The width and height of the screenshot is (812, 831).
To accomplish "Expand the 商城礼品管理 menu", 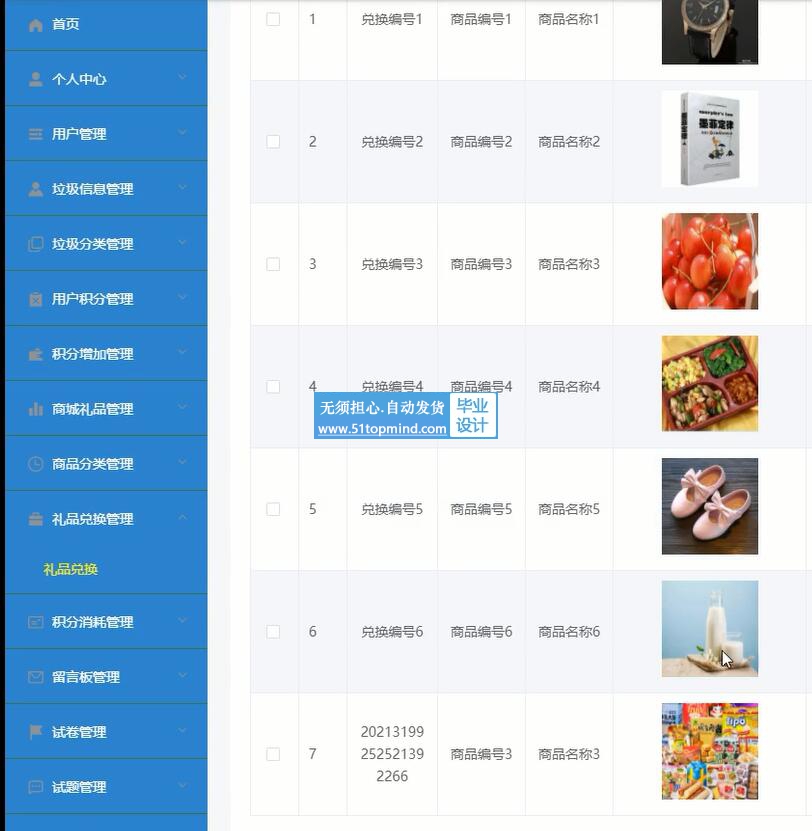I will pos(92,409).
